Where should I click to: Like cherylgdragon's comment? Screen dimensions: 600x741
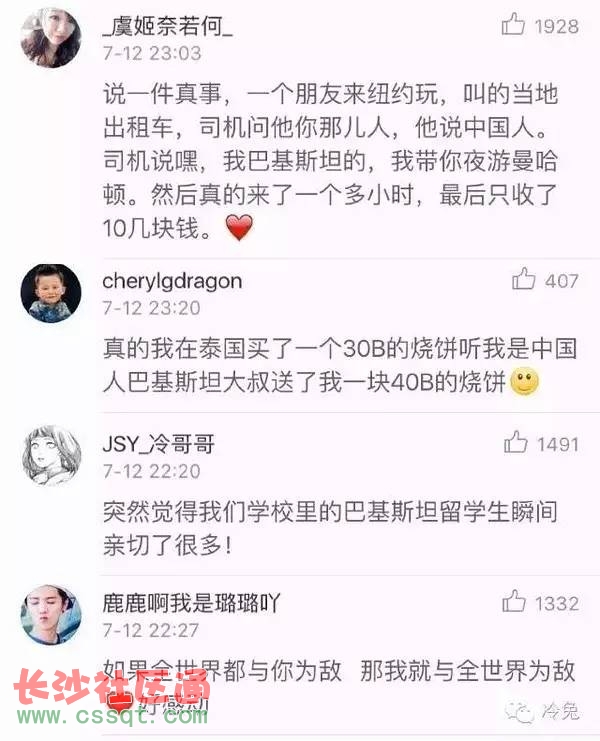pyautogui.click(x=523, y=280)
